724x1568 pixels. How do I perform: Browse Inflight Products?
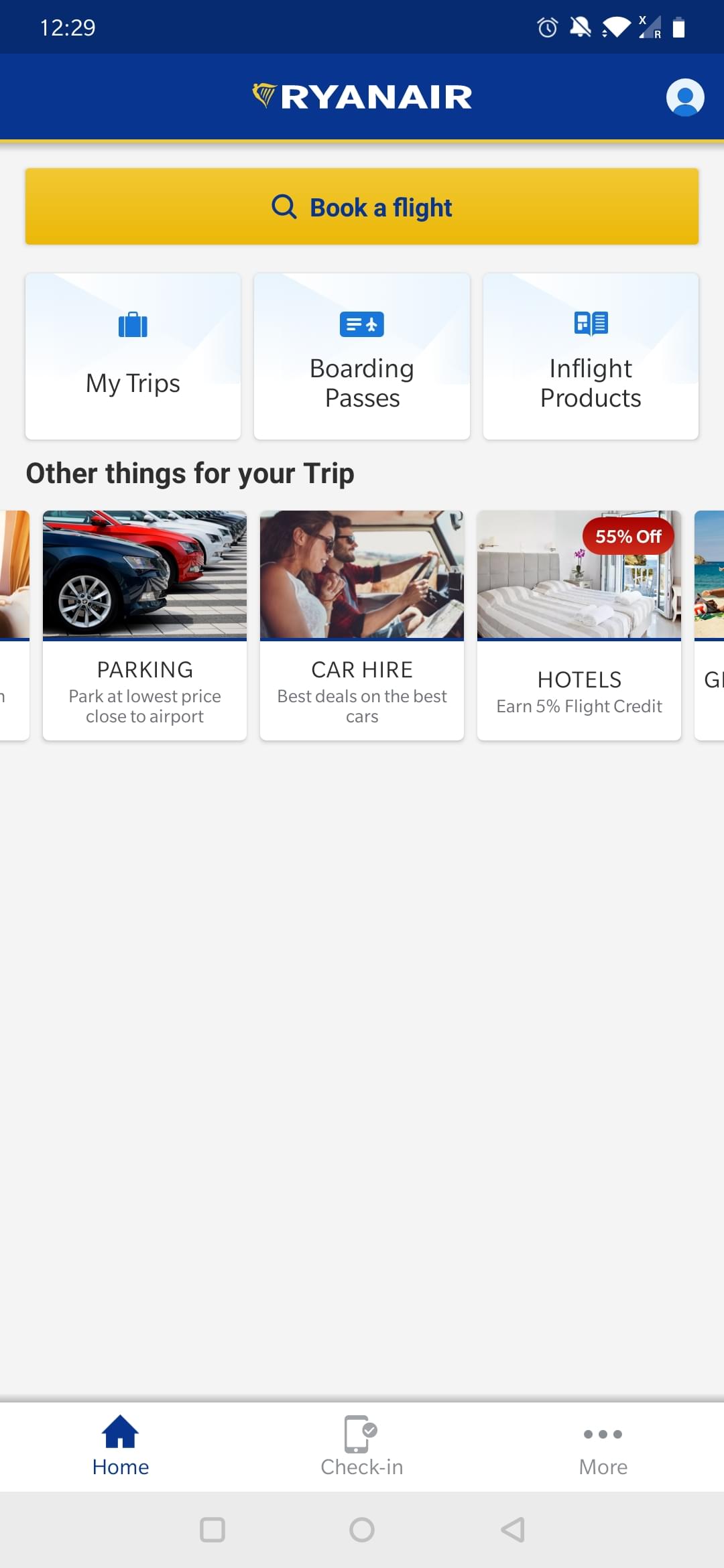591,356
